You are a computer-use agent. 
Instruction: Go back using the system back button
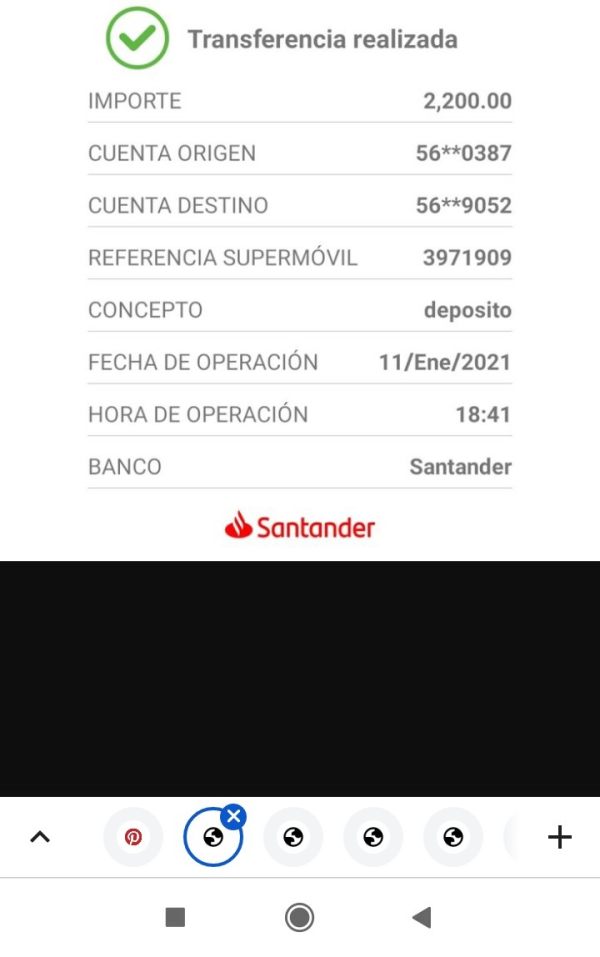click(x=422, y=917)
